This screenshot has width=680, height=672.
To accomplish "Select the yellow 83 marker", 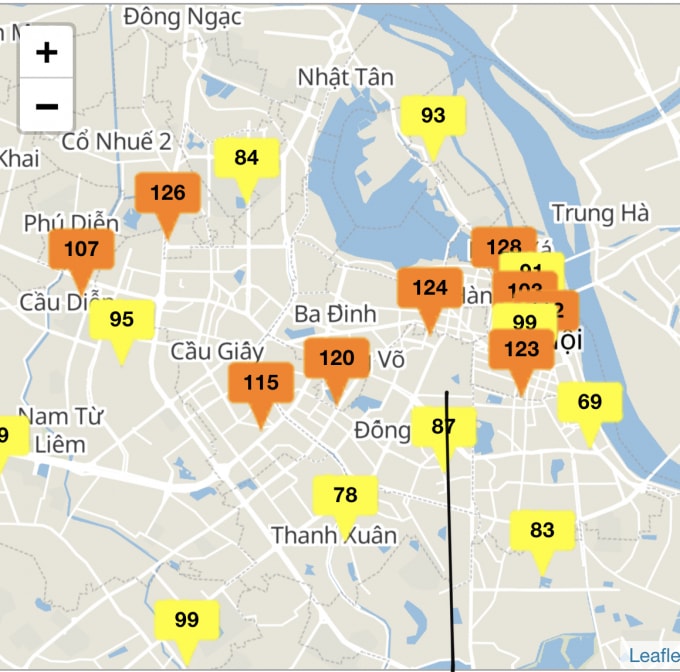I will 542,531.
